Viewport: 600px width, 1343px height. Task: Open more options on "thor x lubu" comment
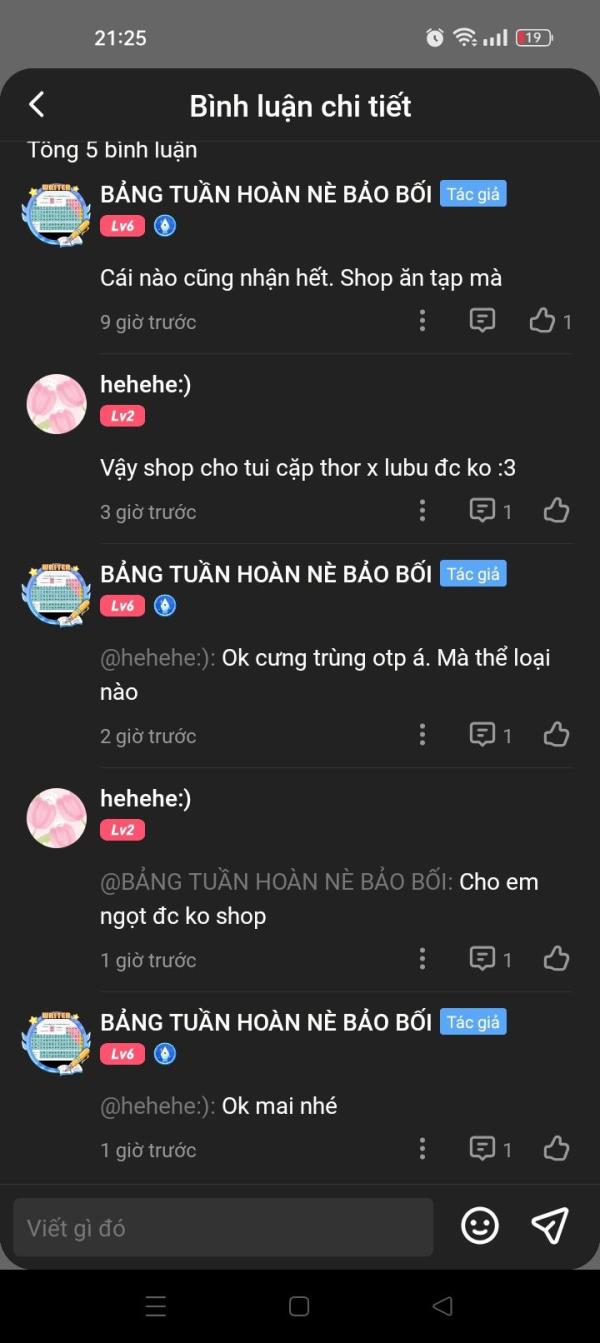coord(422,511)
